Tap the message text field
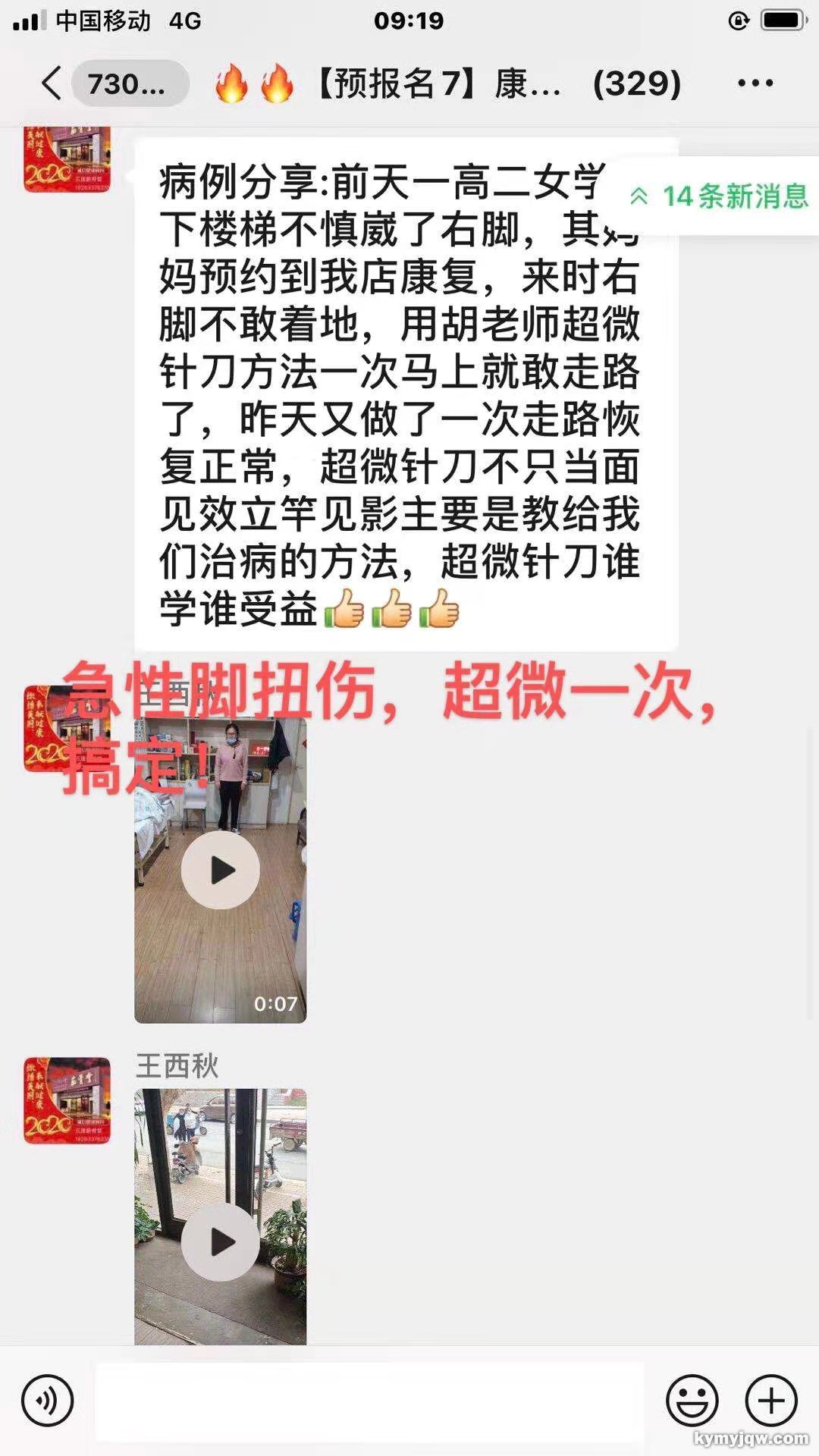Viewport: 819px width, 1456px height. tap(369, 1401)
